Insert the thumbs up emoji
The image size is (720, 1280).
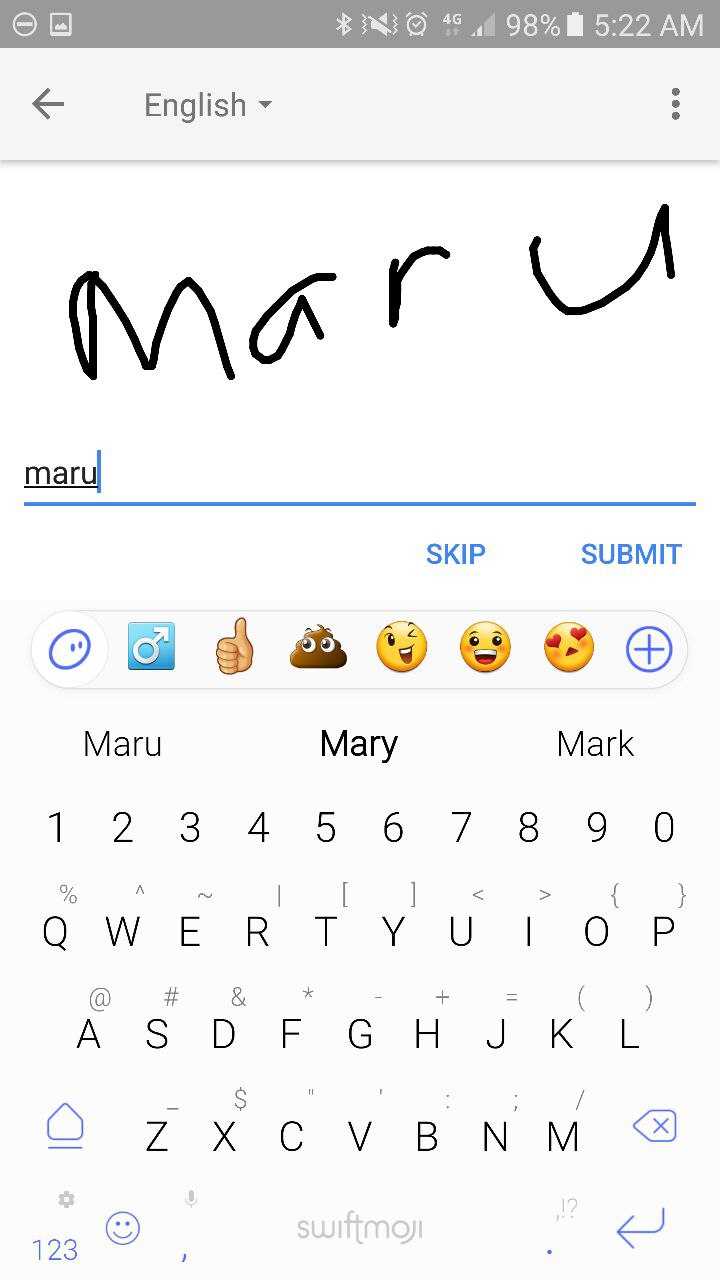(x=235, y=648)
